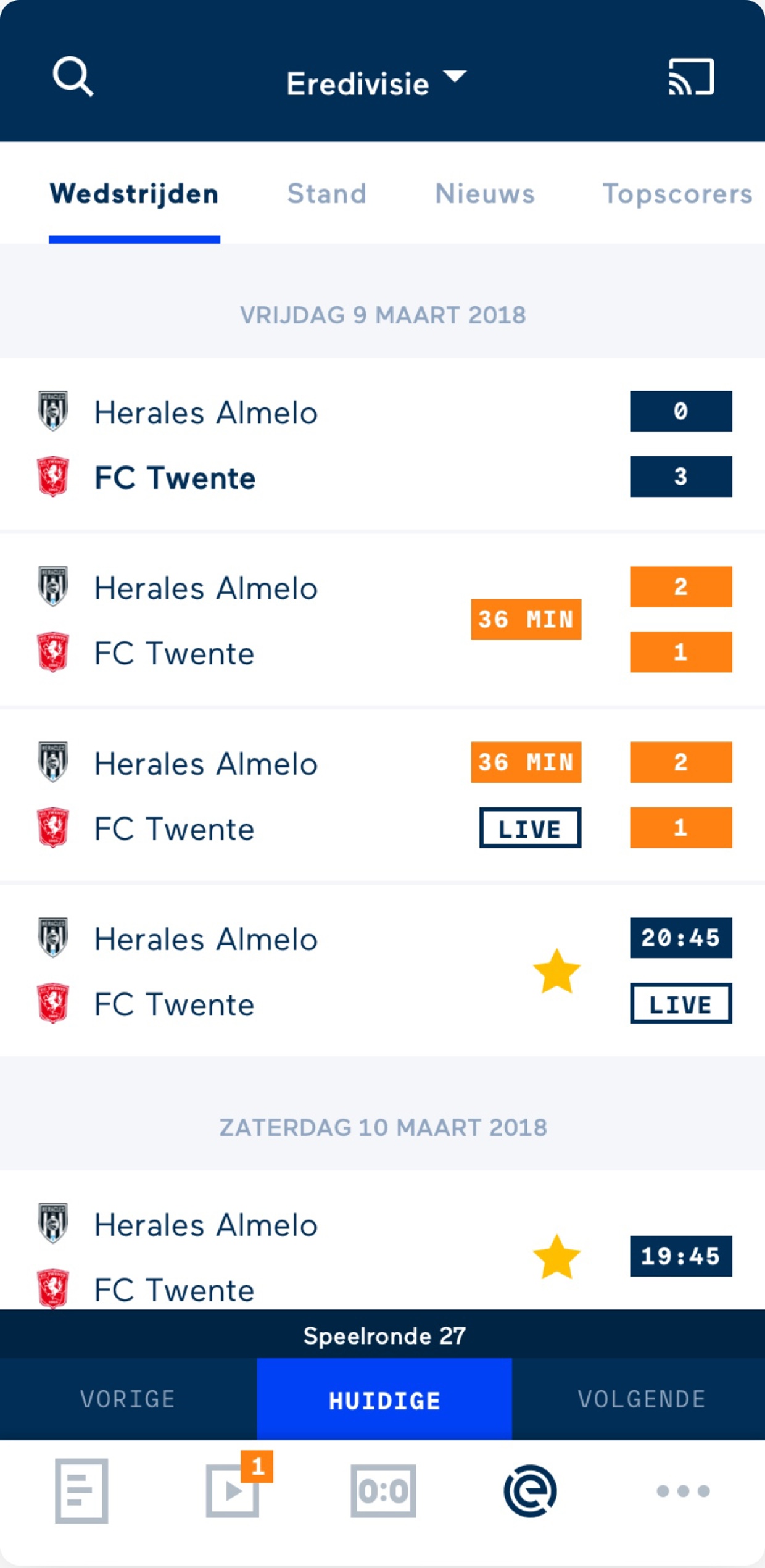Open the Eredivisie logo tab

click(x=531, y=1491)
